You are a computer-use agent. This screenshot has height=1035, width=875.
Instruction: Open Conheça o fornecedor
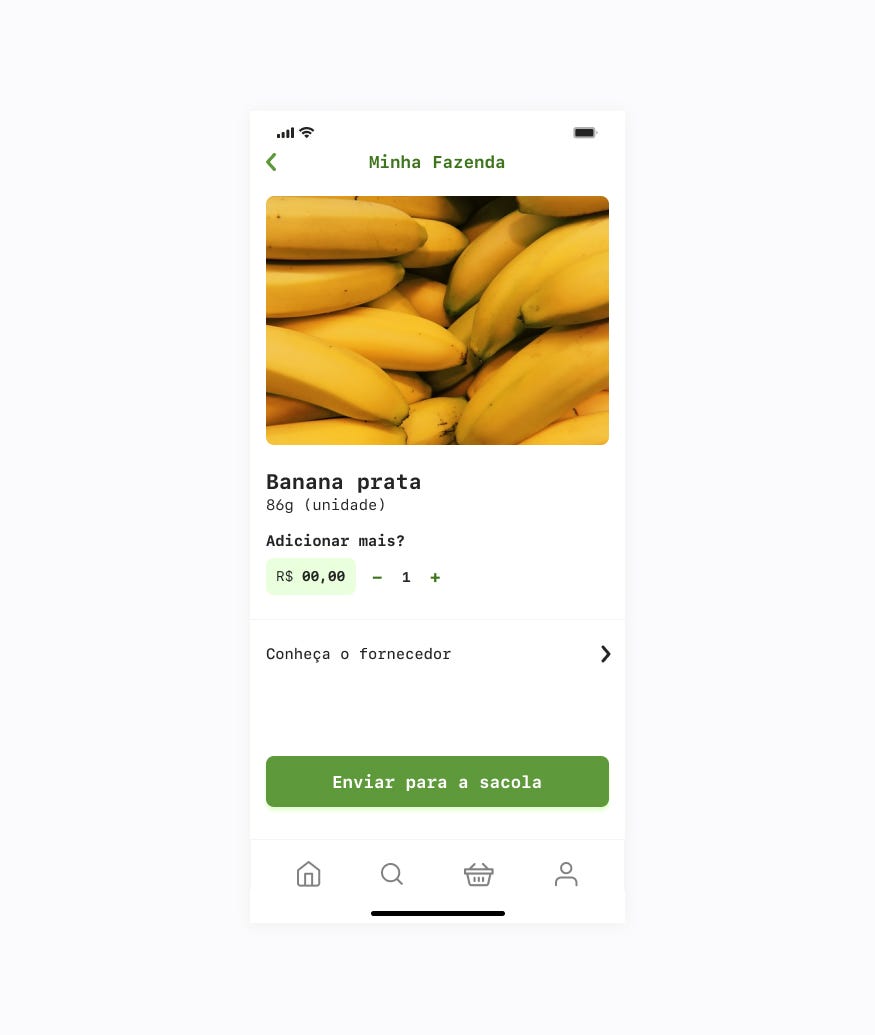(x=437, y=654)
